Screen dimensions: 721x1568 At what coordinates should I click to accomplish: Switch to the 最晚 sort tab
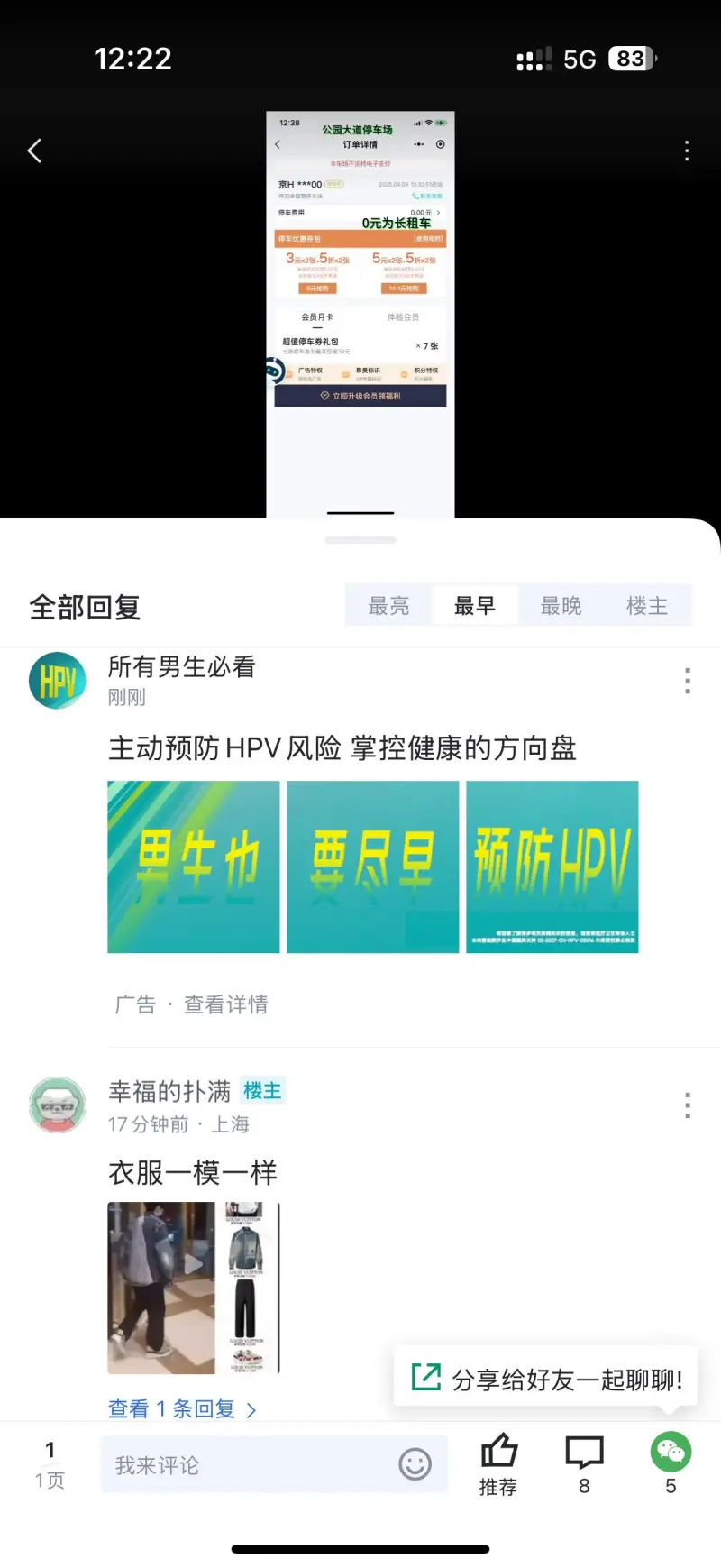561,606
